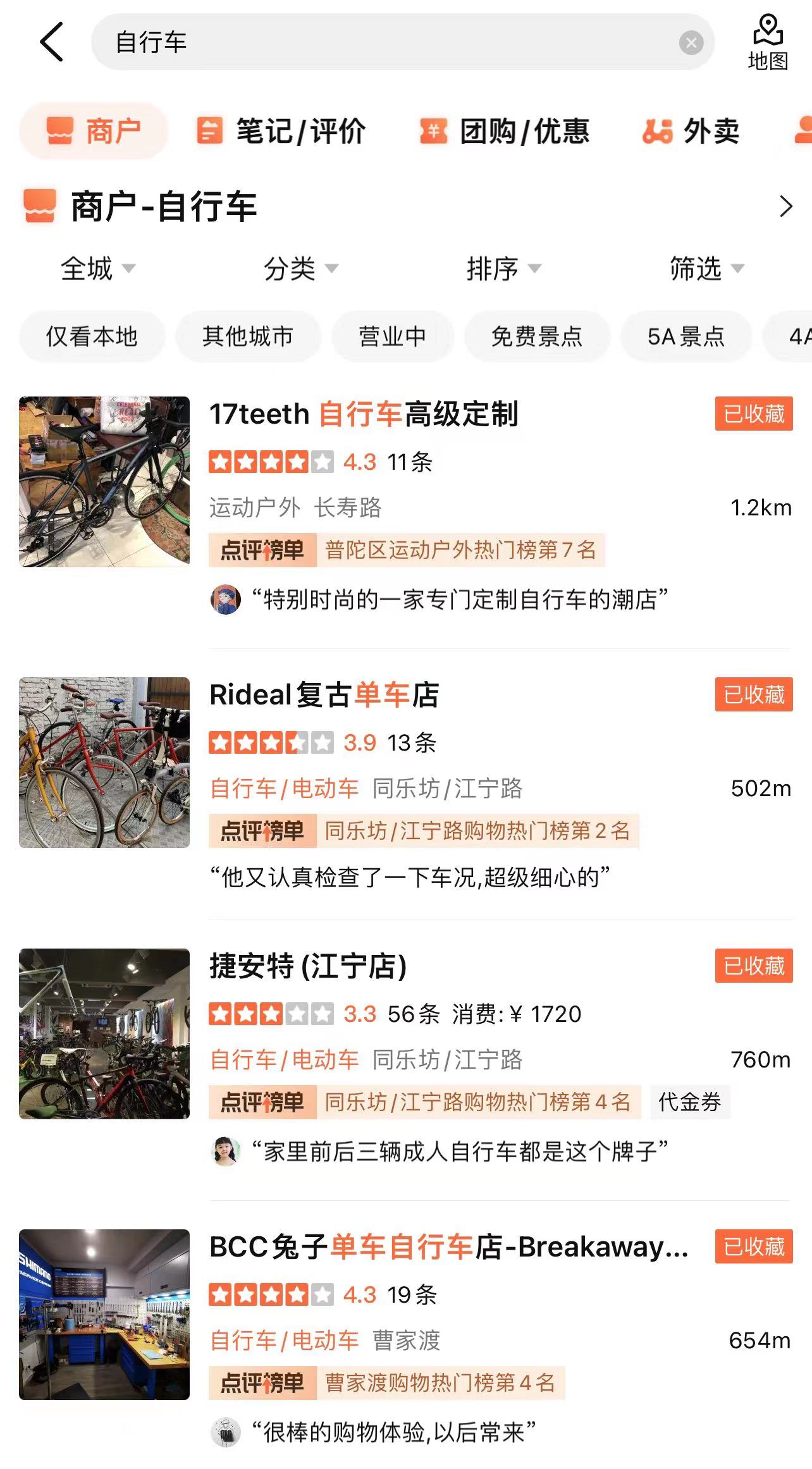Open the 全城 area dropdown
This screenshot has width=812, height=1469.
(x=97, y=269)
